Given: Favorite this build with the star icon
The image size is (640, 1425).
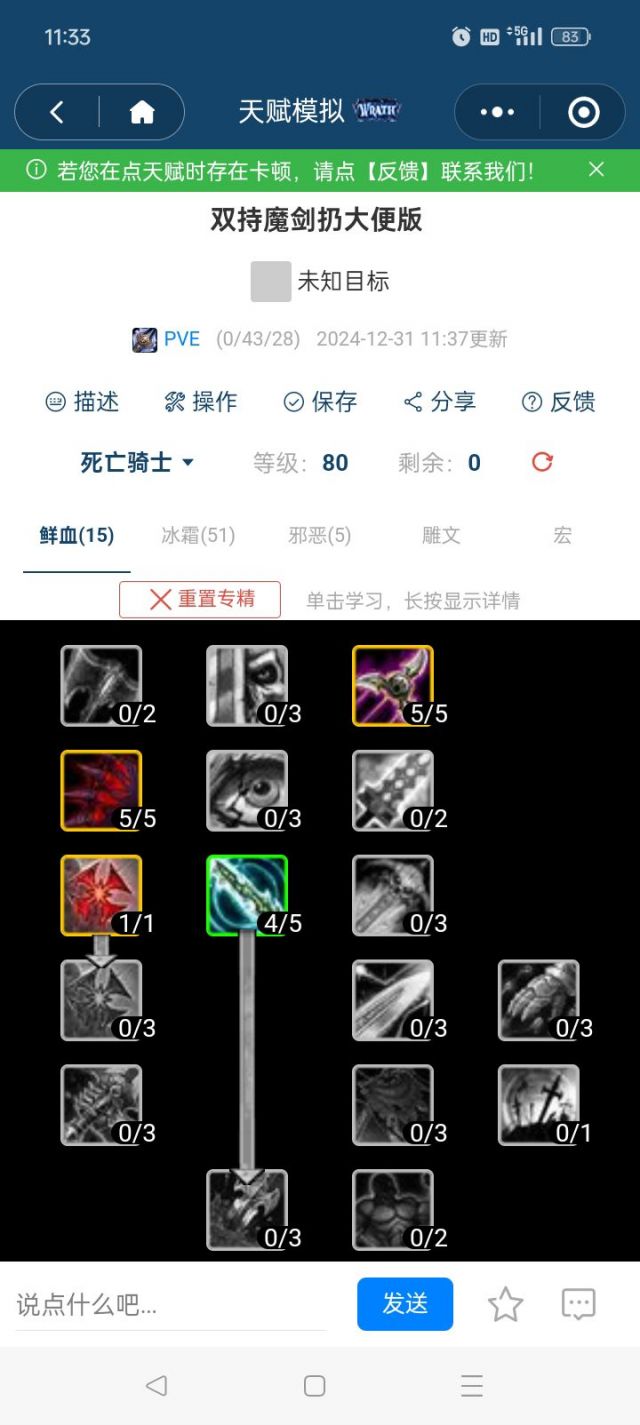Looking at the screenshot, I should pos(505,1304).
